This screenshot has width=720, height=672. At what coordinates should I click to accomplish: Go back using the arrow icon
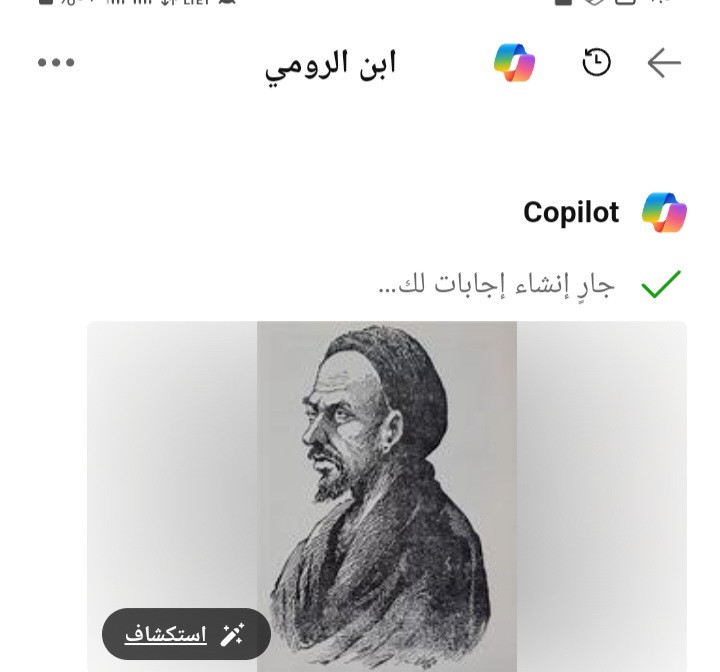coord(664,63)
